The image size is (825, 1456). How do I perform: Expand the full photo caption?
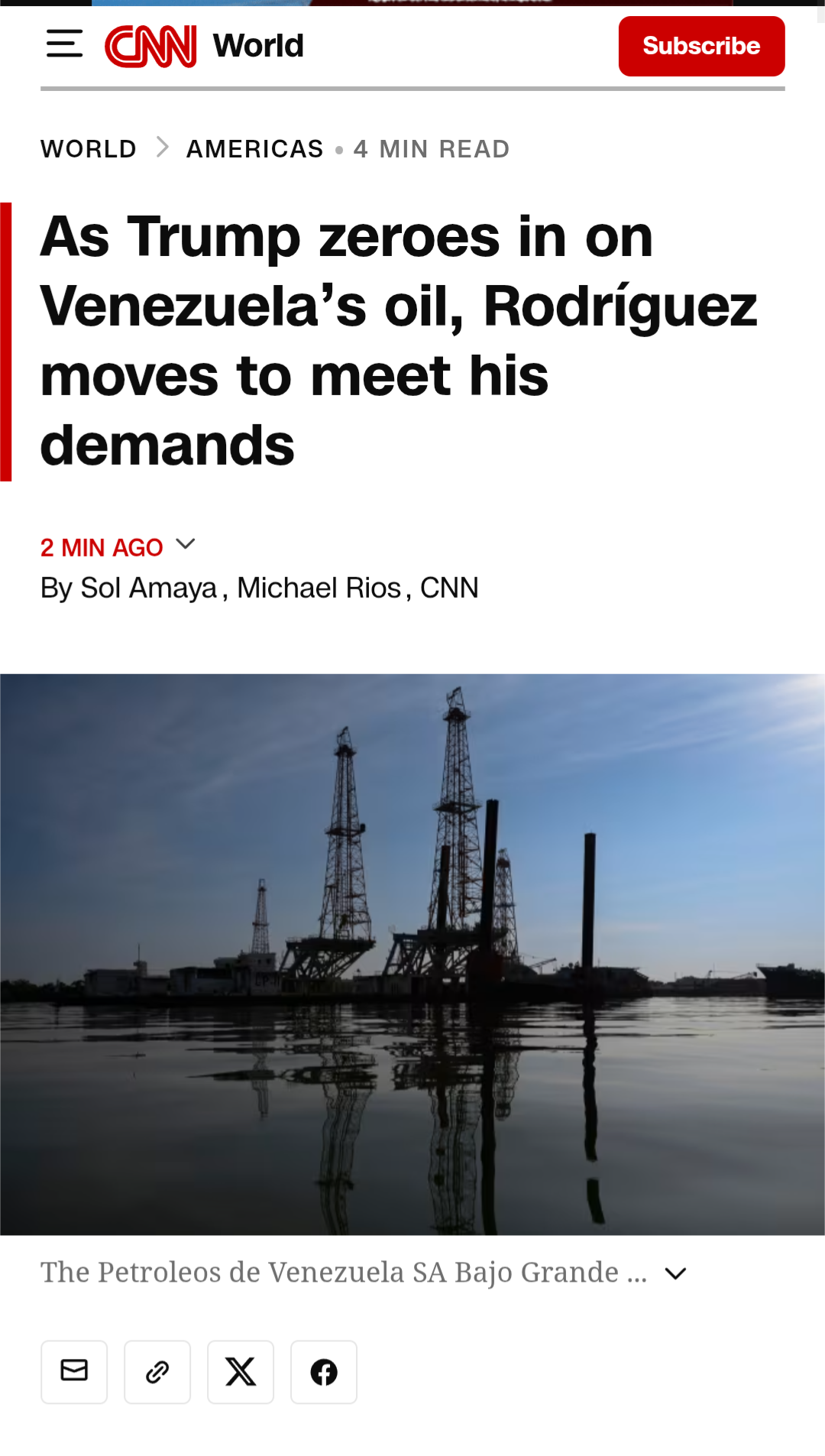[675, 1273]
